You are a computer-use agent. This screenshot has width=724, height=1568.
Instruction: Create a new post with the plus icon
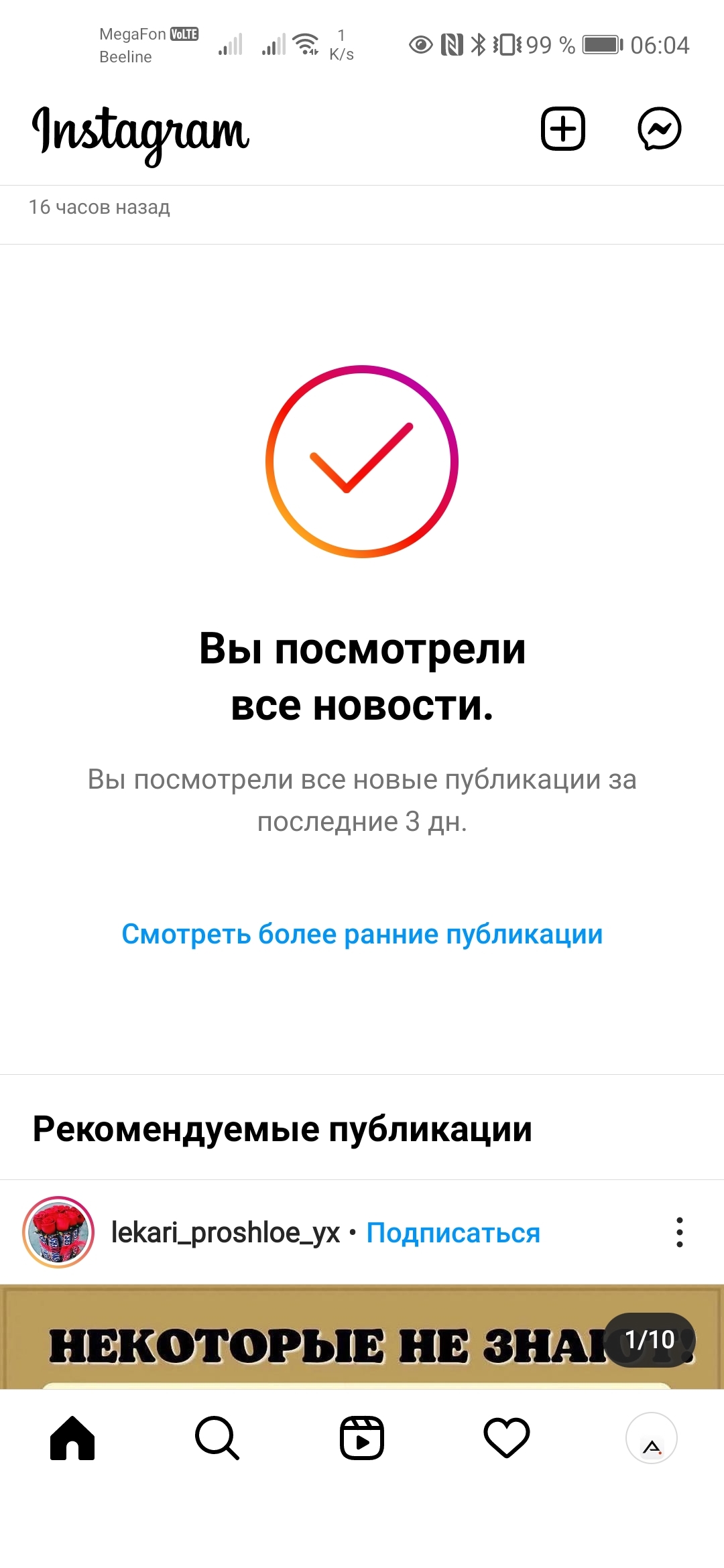562,129
